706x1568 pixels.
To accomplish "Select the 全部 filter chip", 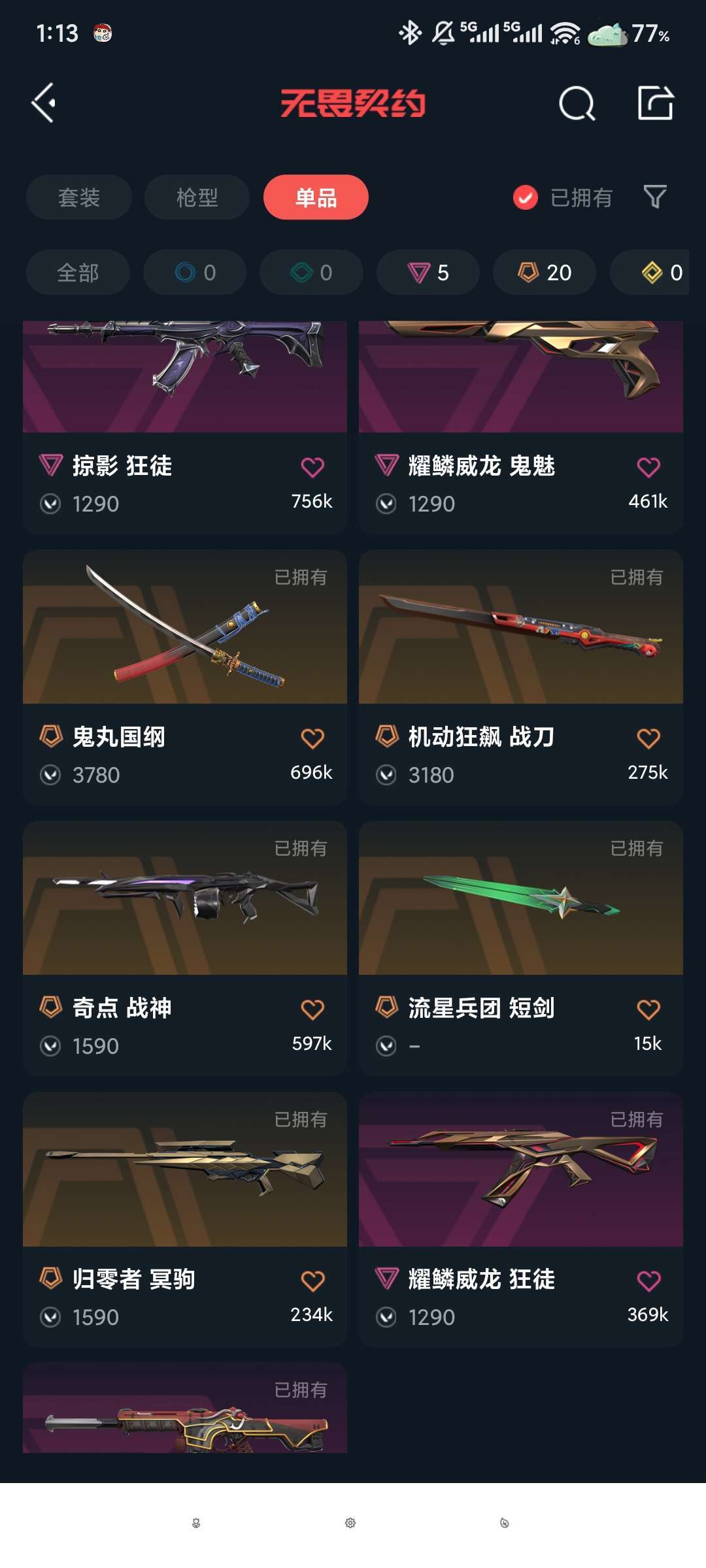I will [77, 273].
